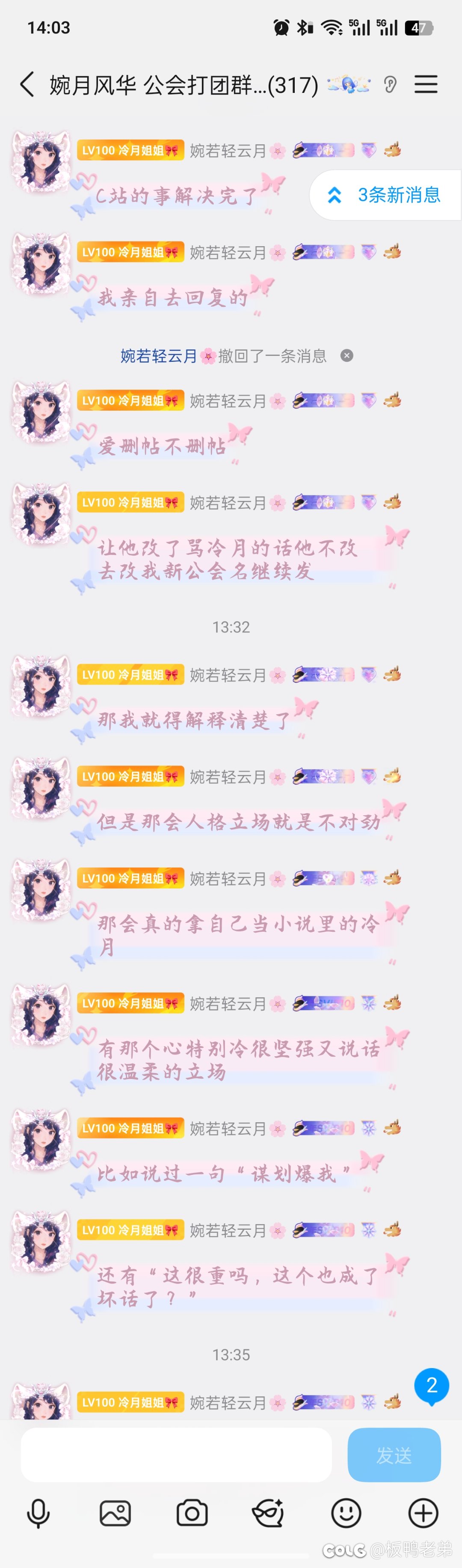The height and width of the screenshot is (1568, 462).
Task: Jump to the 3条新消息 unread messages
Action: point(385,195)
